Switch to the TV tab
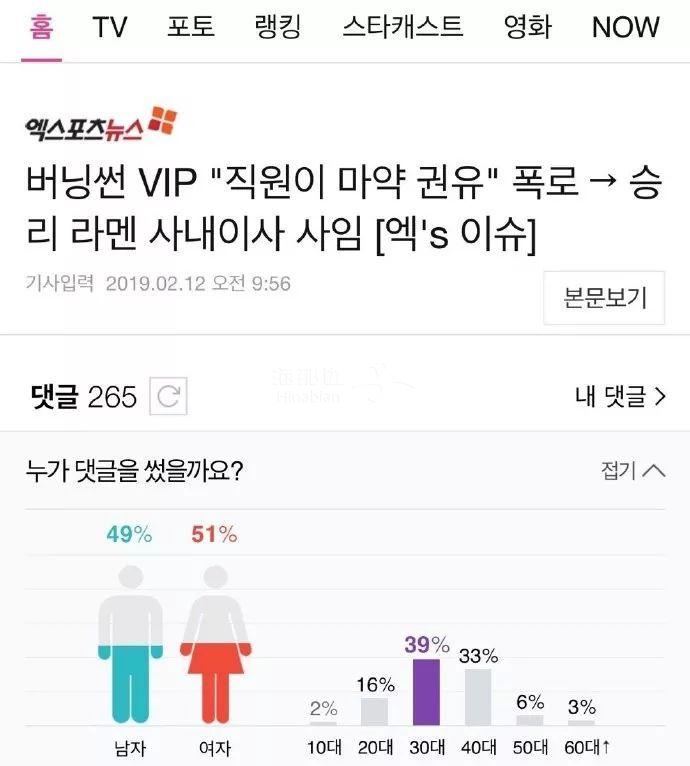Image resolution: width=690 pixels, height=766 pixels. coord(110,26)
